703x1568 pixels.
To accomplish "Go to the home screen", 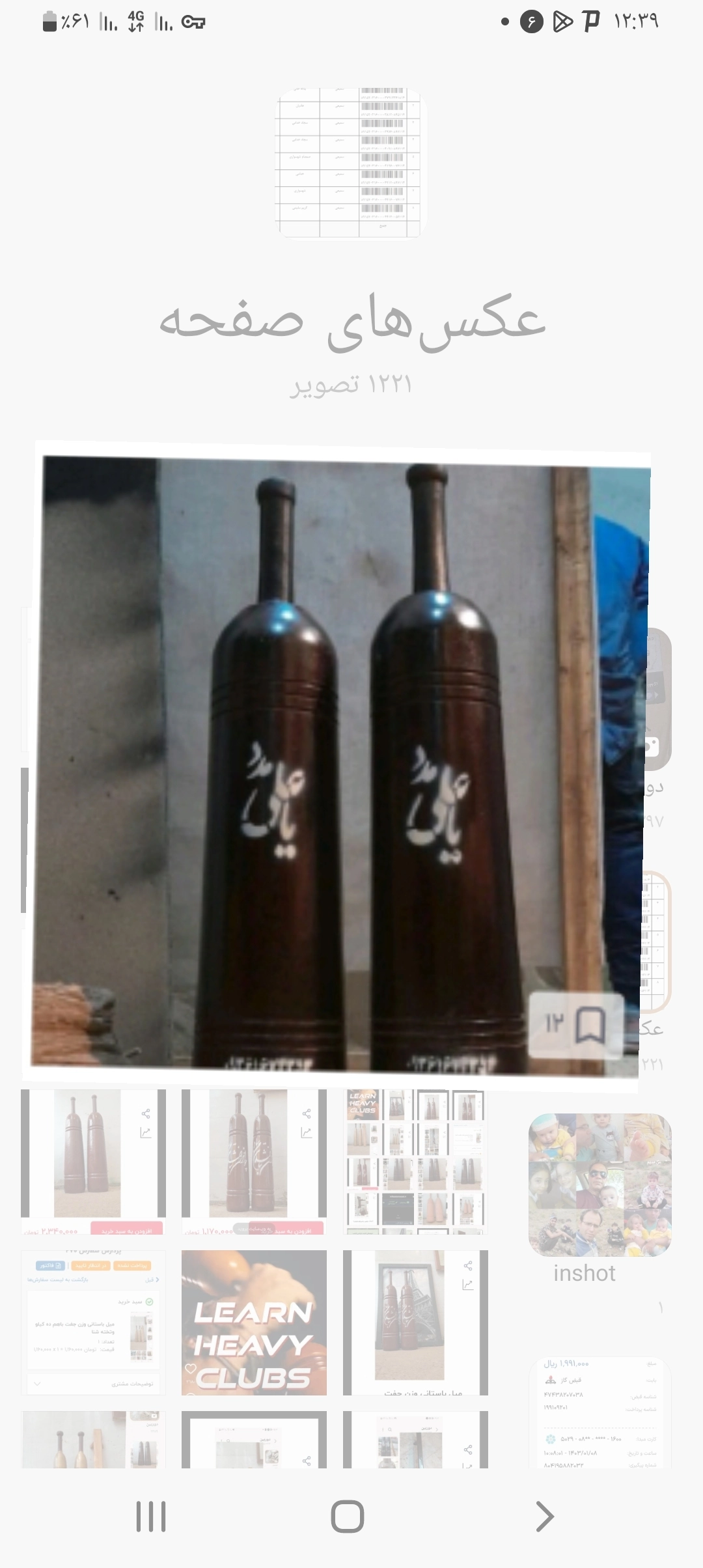I will 348,1517.
